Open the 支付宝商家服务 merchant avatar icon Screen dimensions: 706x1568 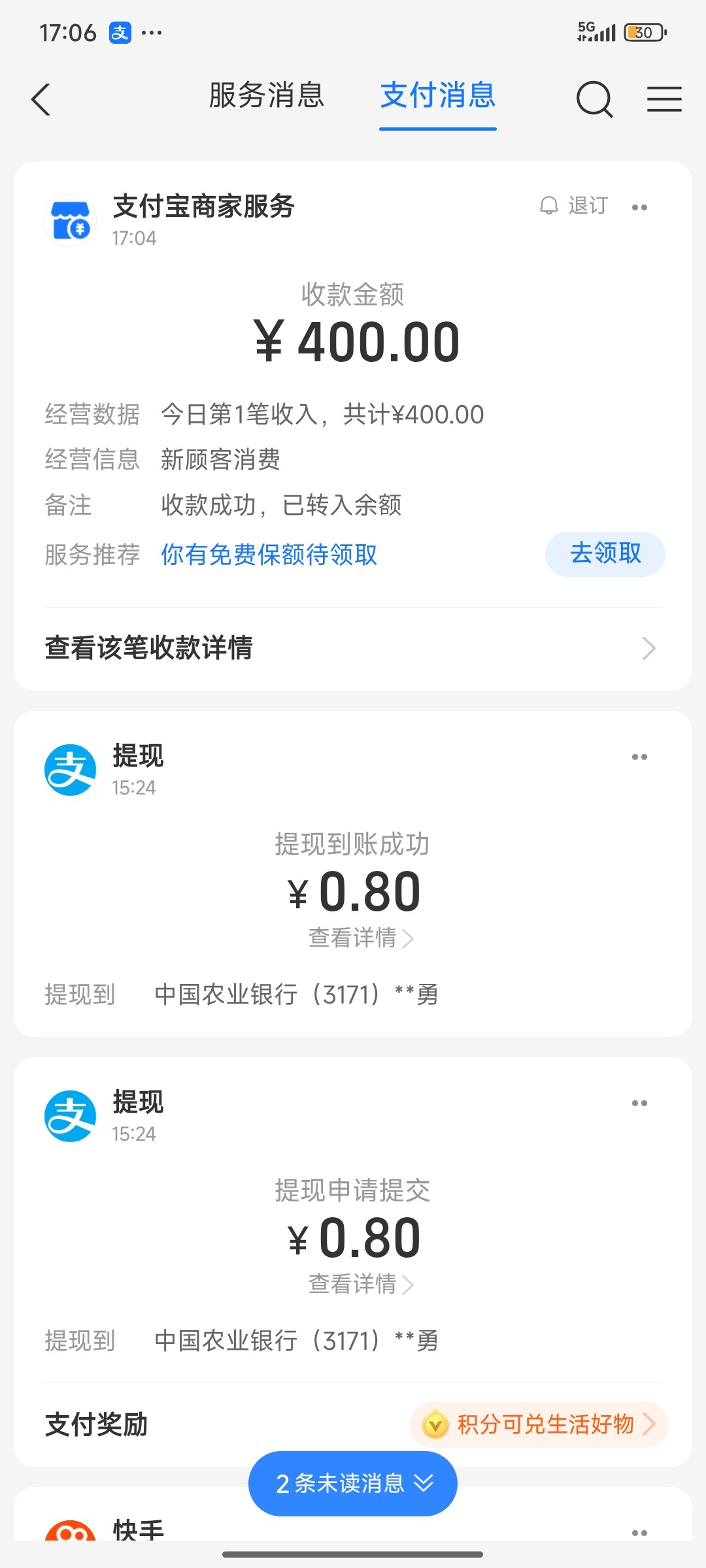[x=70, y=218]
